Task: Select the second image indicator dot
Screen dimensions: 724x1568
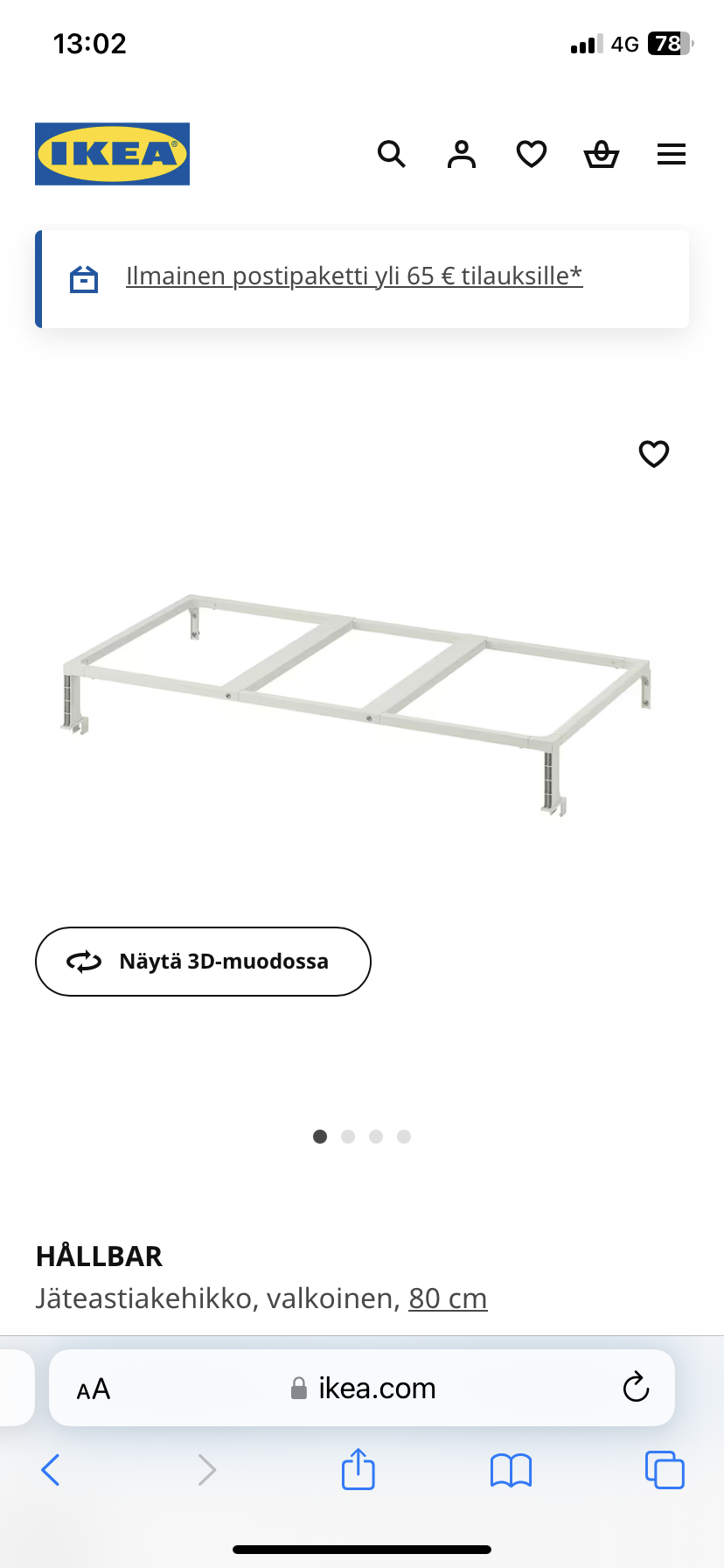Action: click(x=348, y=1137)
